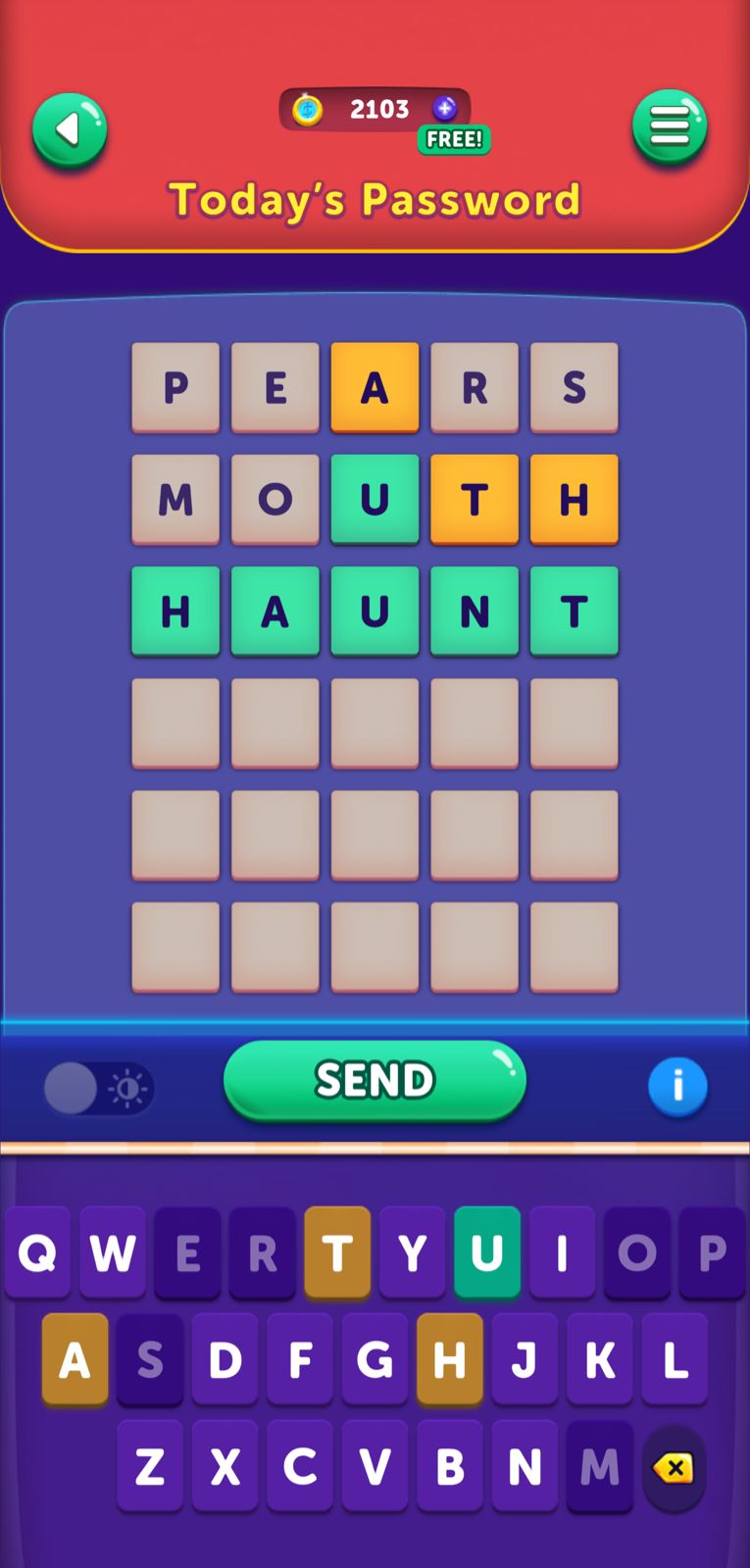Open the green hamburger menu
Image resolution: width=750 pixels, height=1568 pixels.
click(x=670, y=127)
